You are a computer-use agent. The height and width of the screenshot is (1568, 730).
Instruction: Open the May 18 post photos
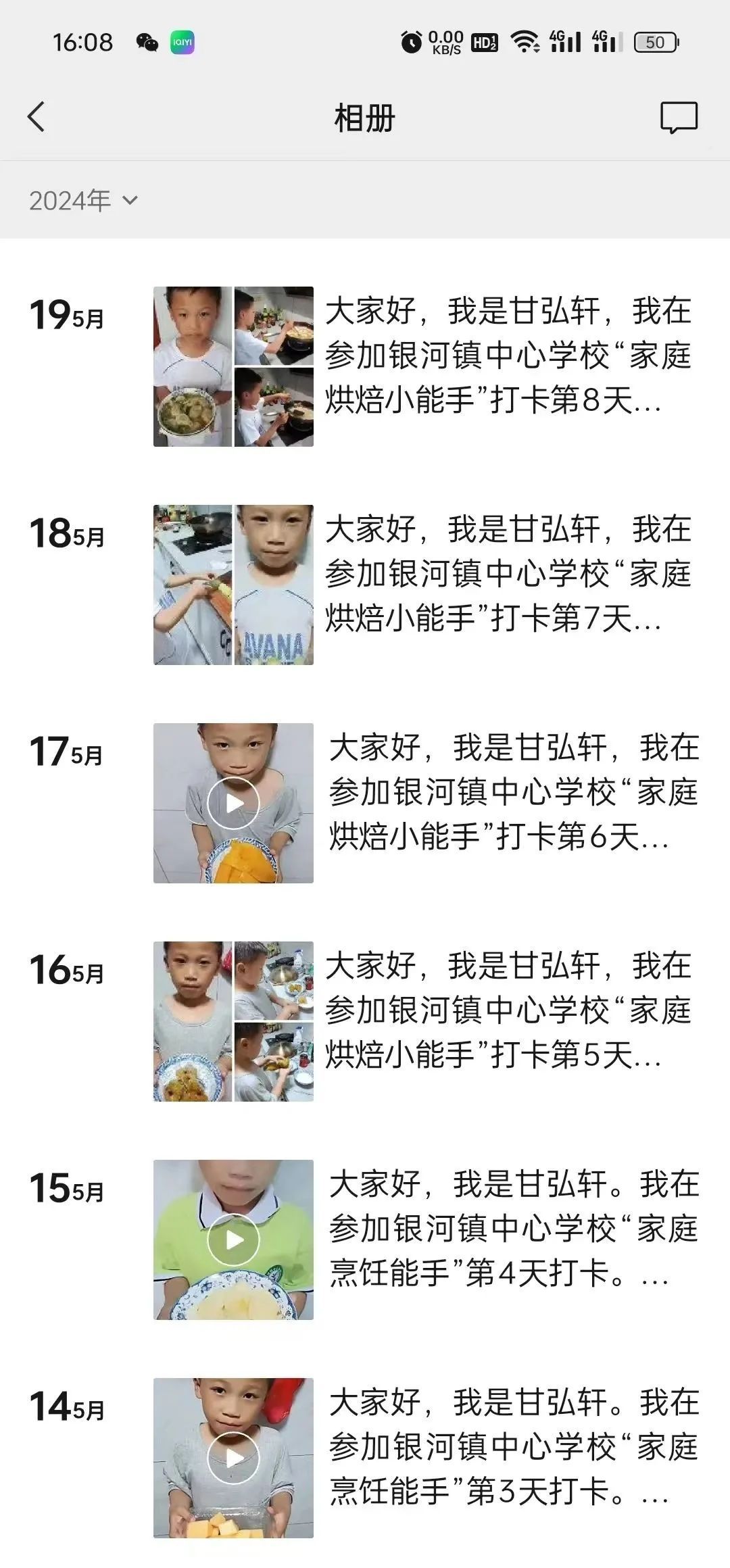point(233,585)
